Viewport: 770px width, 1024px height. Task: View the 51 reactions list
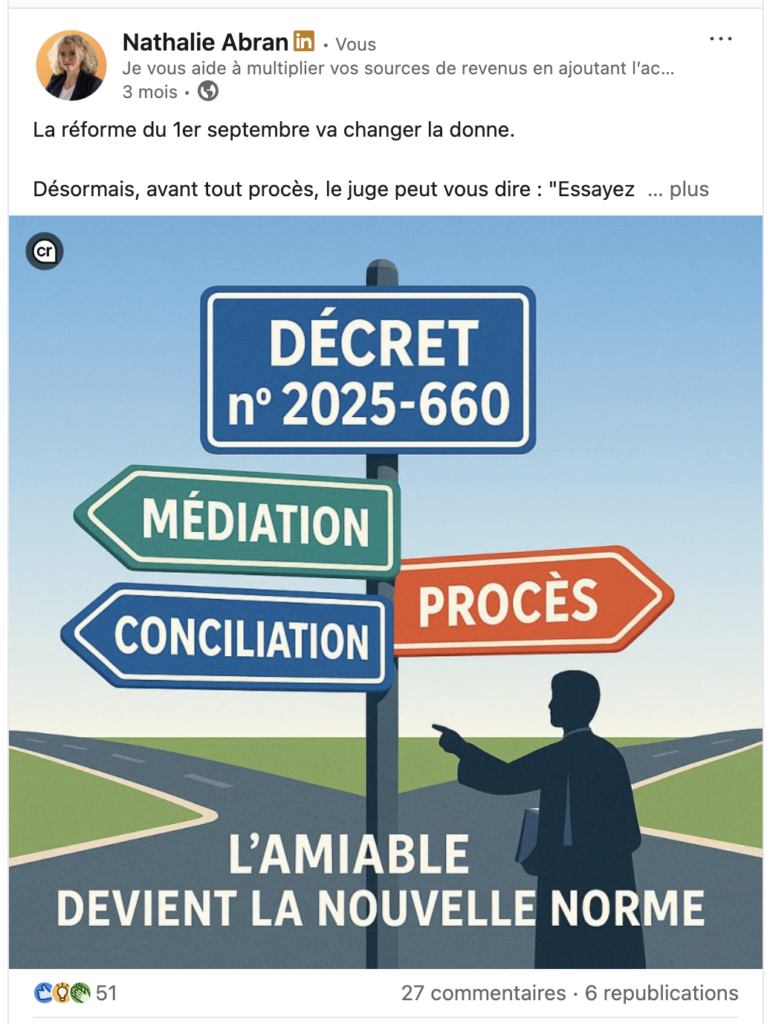76,993
